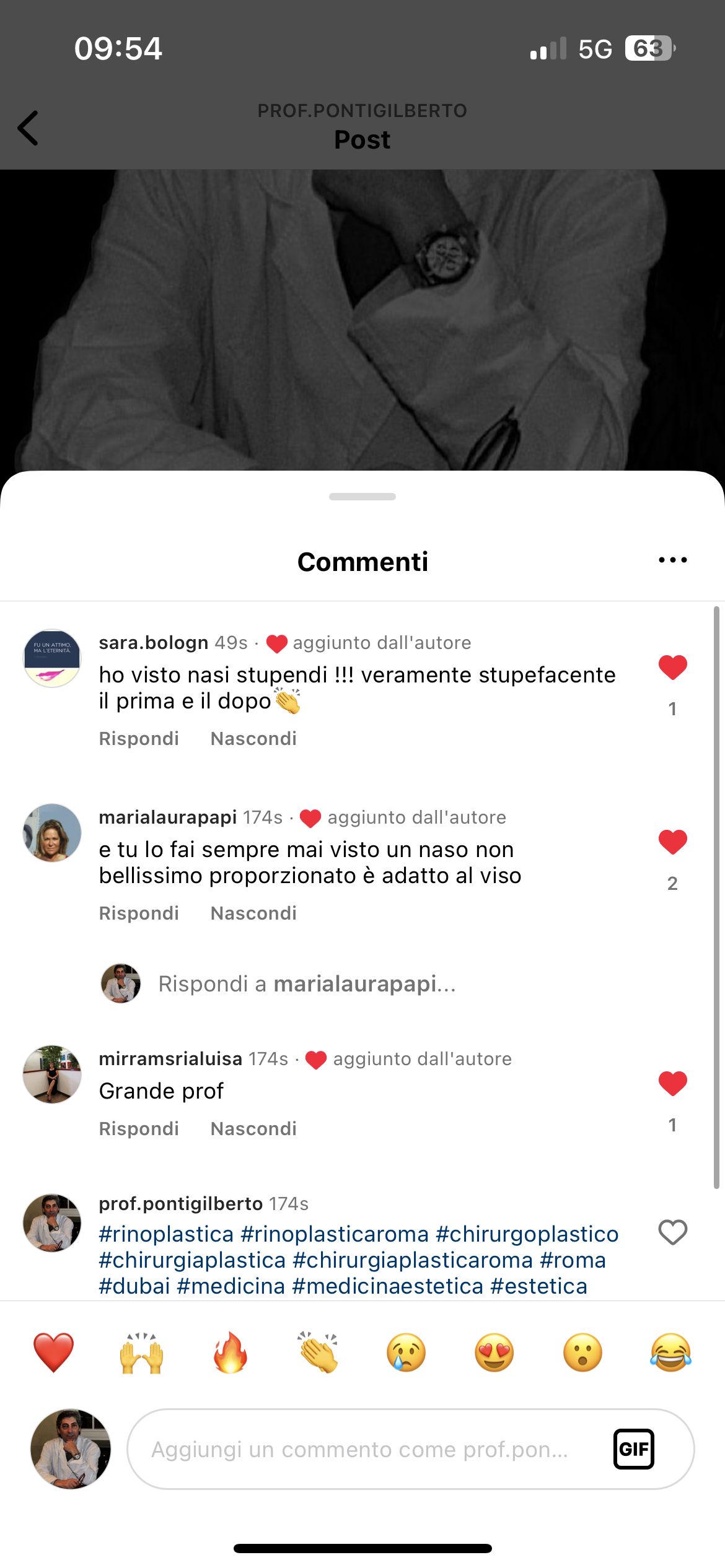Hide mirramsrialuisa's comment with Nascondi

pyautogui.click(x=253, y=1129)
